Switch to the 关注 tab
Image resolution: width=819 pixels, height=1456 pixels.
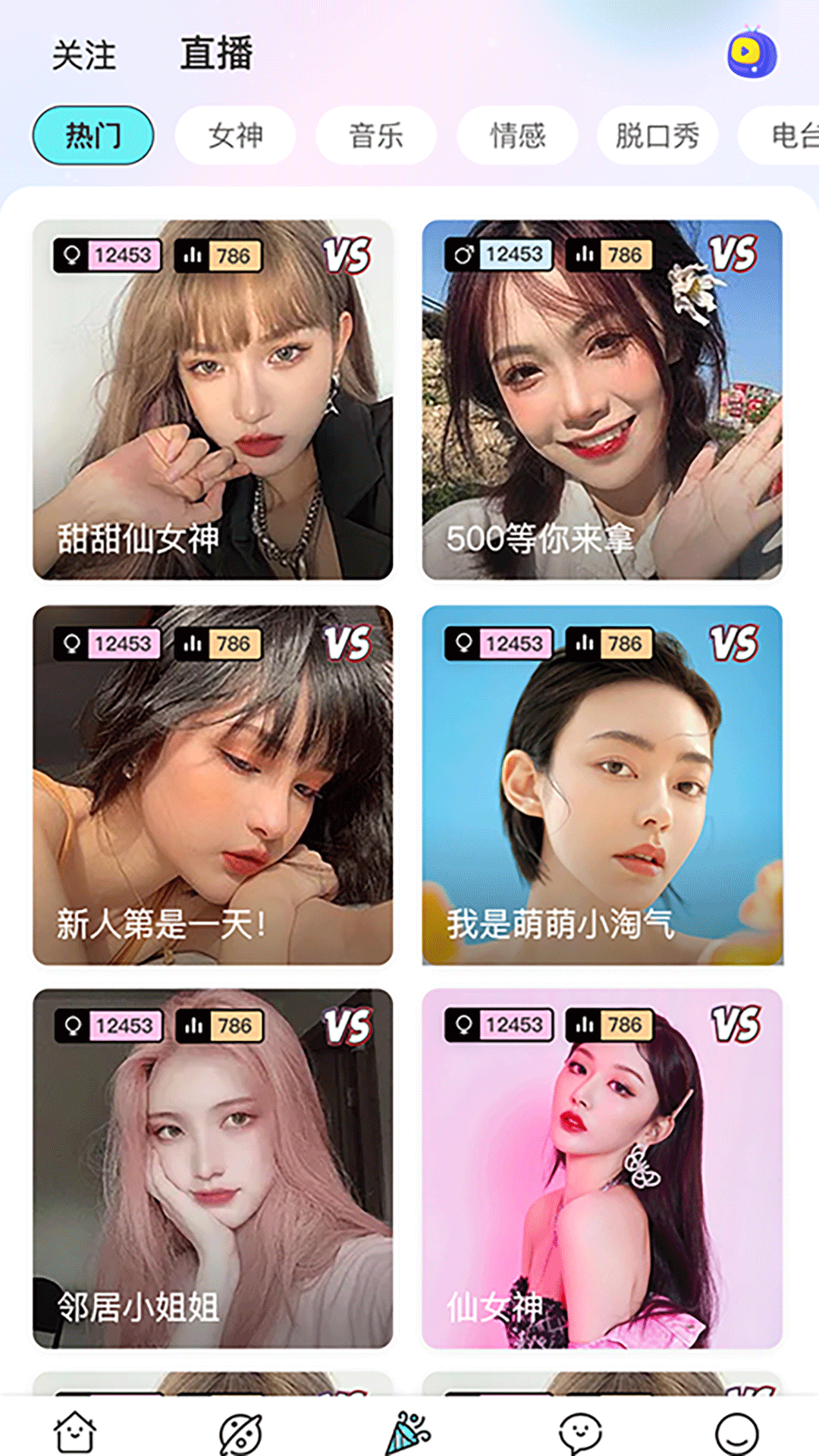click(84, 55)
